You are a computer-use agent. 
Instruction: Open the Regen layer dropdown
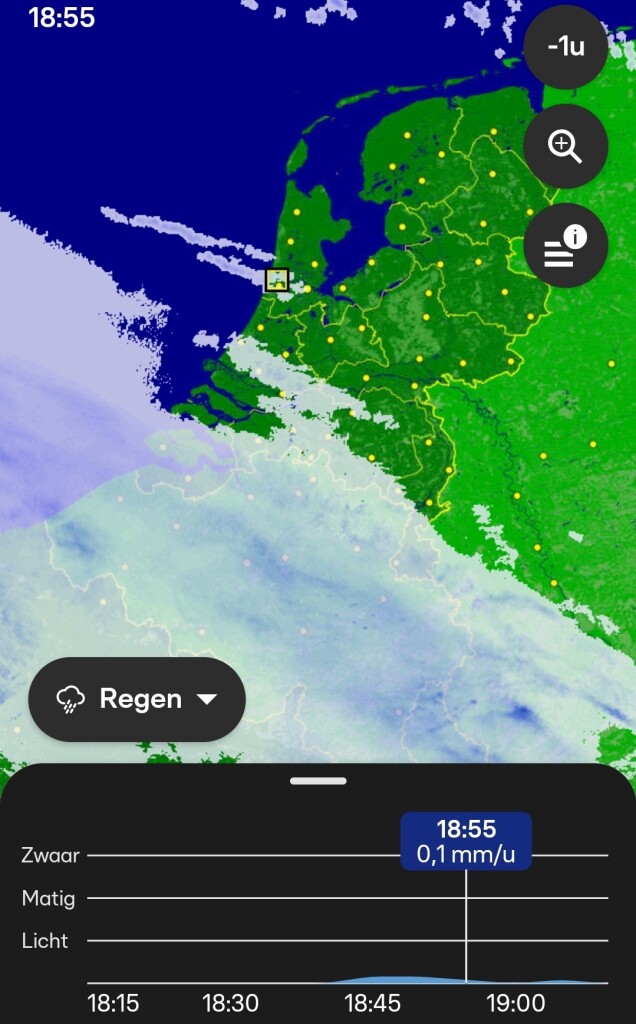pos(137,699)
